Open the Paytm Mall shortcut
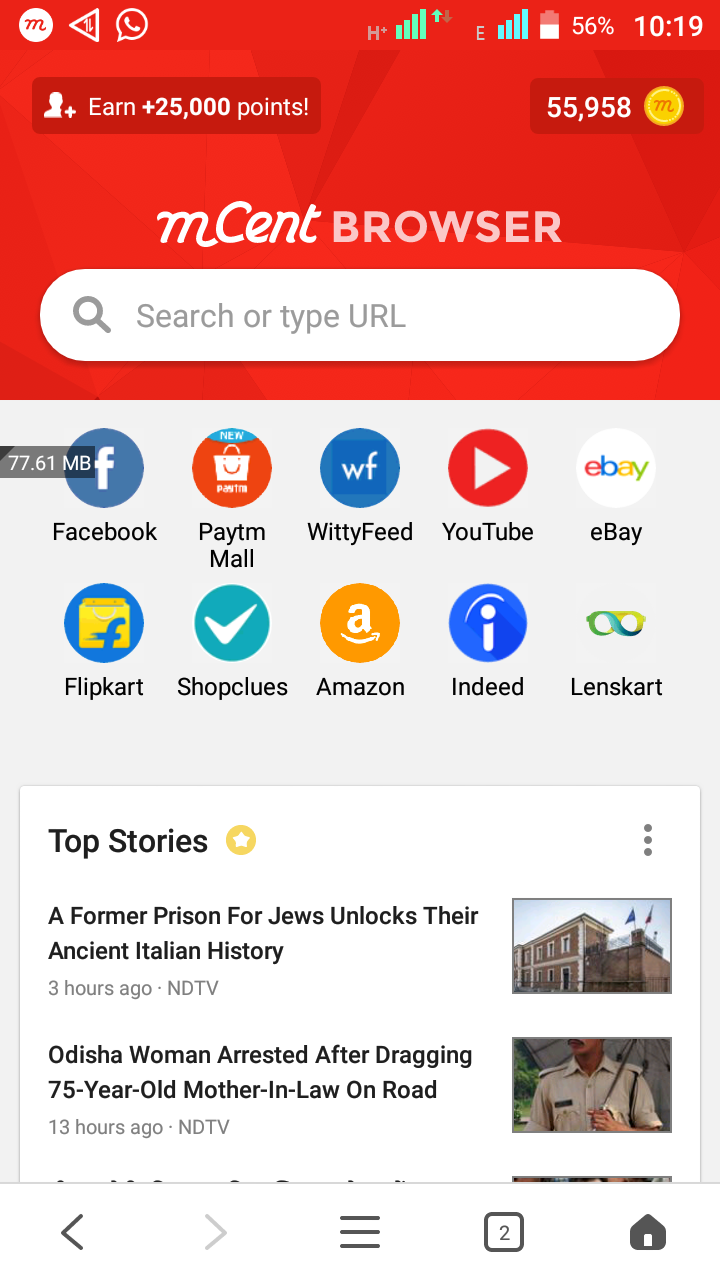 232,467
